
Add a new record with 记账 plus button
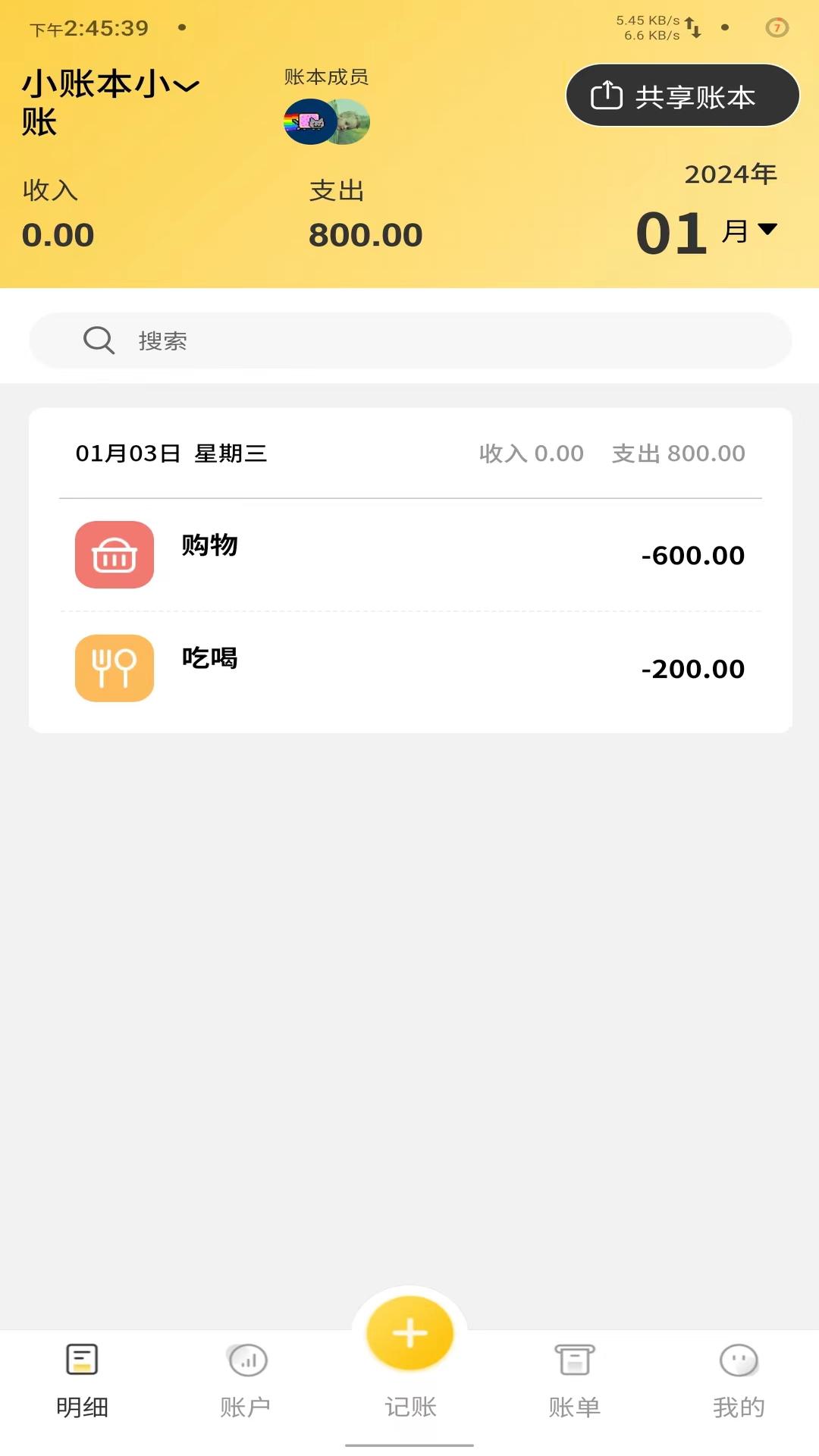pos(409,1334)
